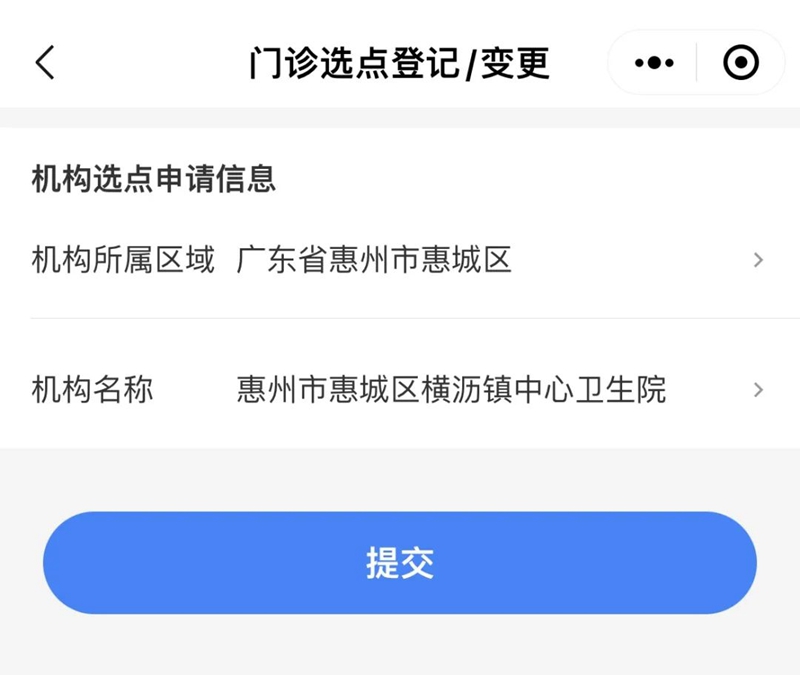Close the mini program via circle icon
800x675 pixels.
pyautogui.click(x=740, y=63)
